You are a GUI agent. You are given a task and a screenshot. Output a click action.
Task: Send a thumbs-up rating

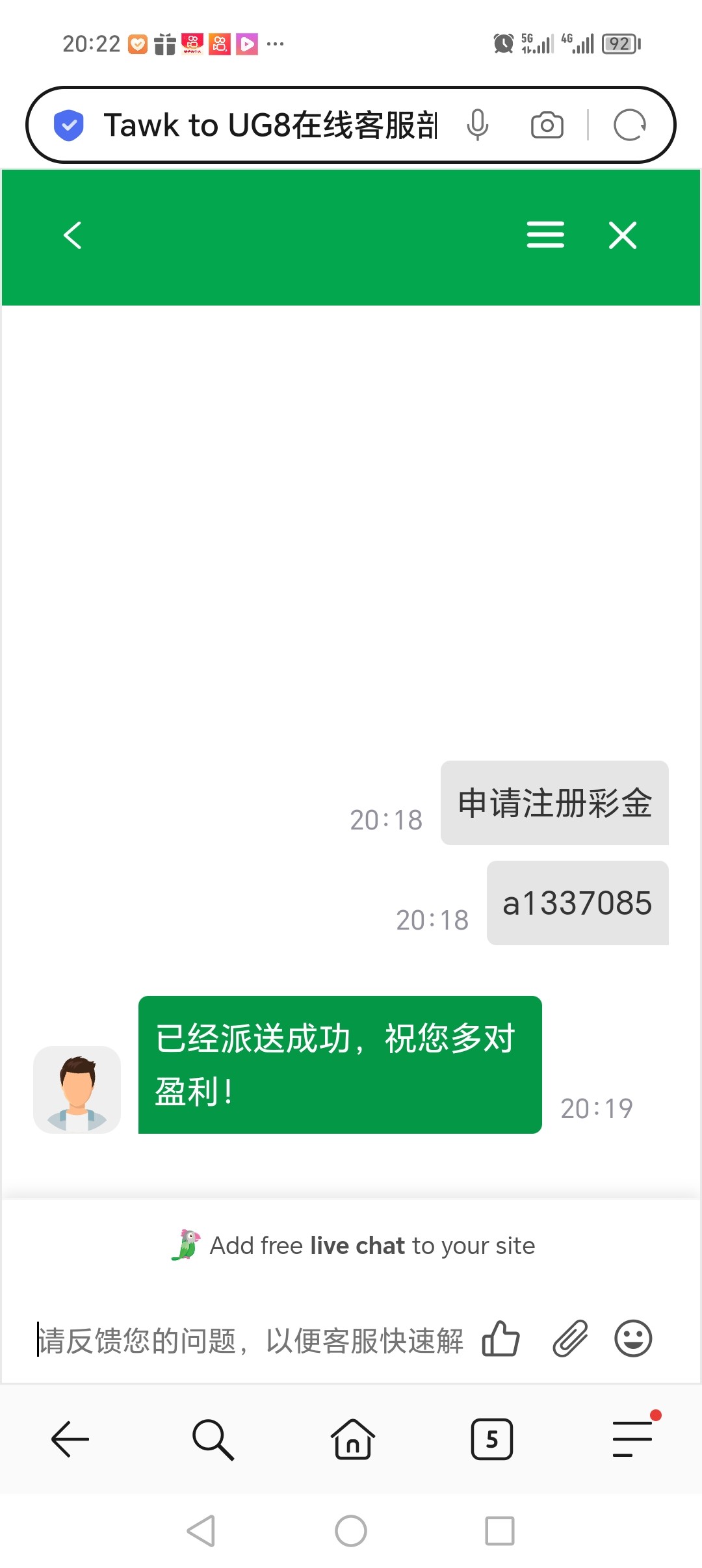point(500,1339)
